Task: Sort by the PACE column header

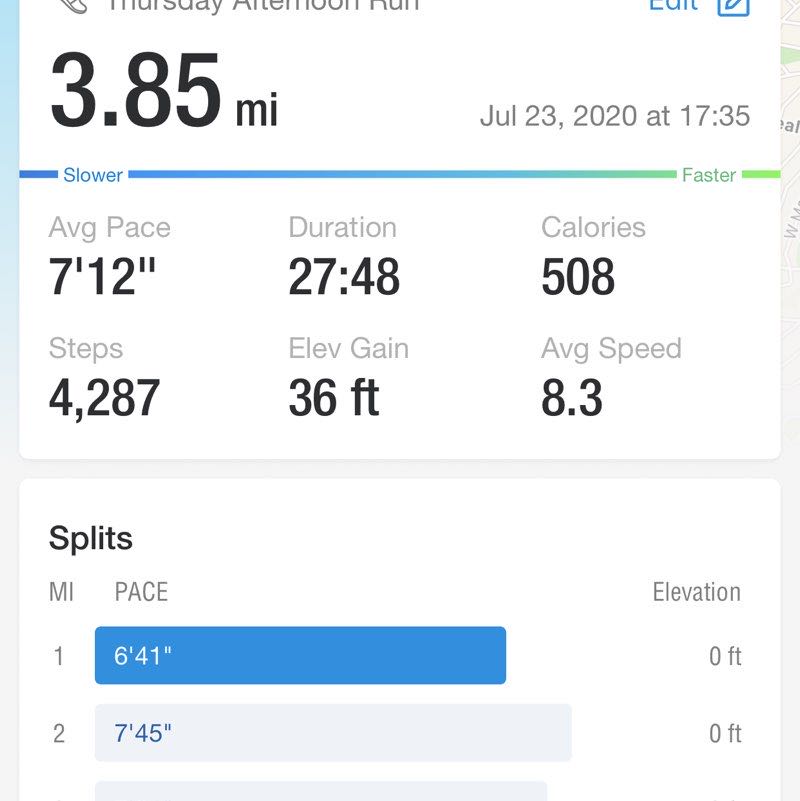Action: 141,592
